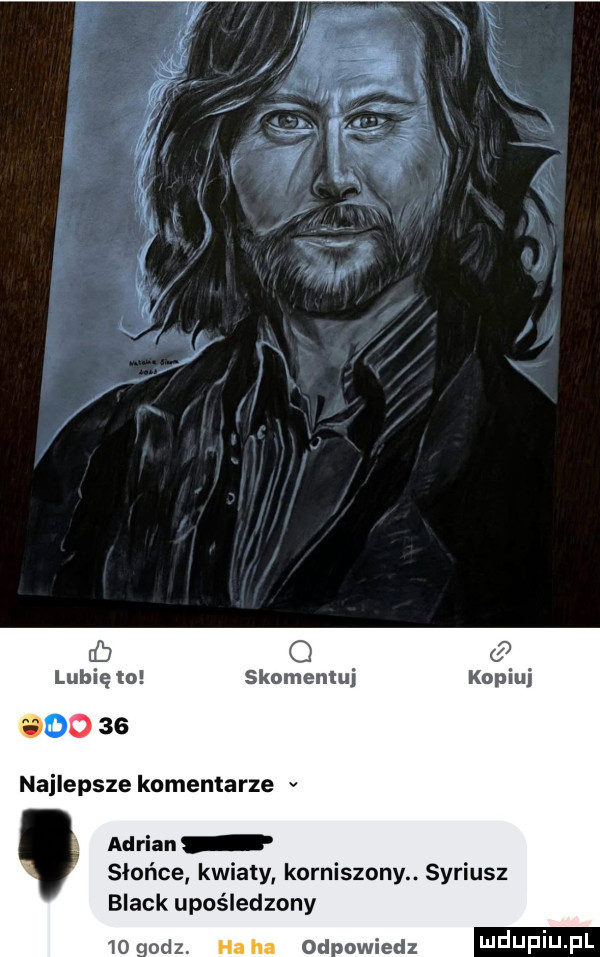
Task: Reply to Adrian's comment via Odpowiedz
Action: (x=362, y=942)
